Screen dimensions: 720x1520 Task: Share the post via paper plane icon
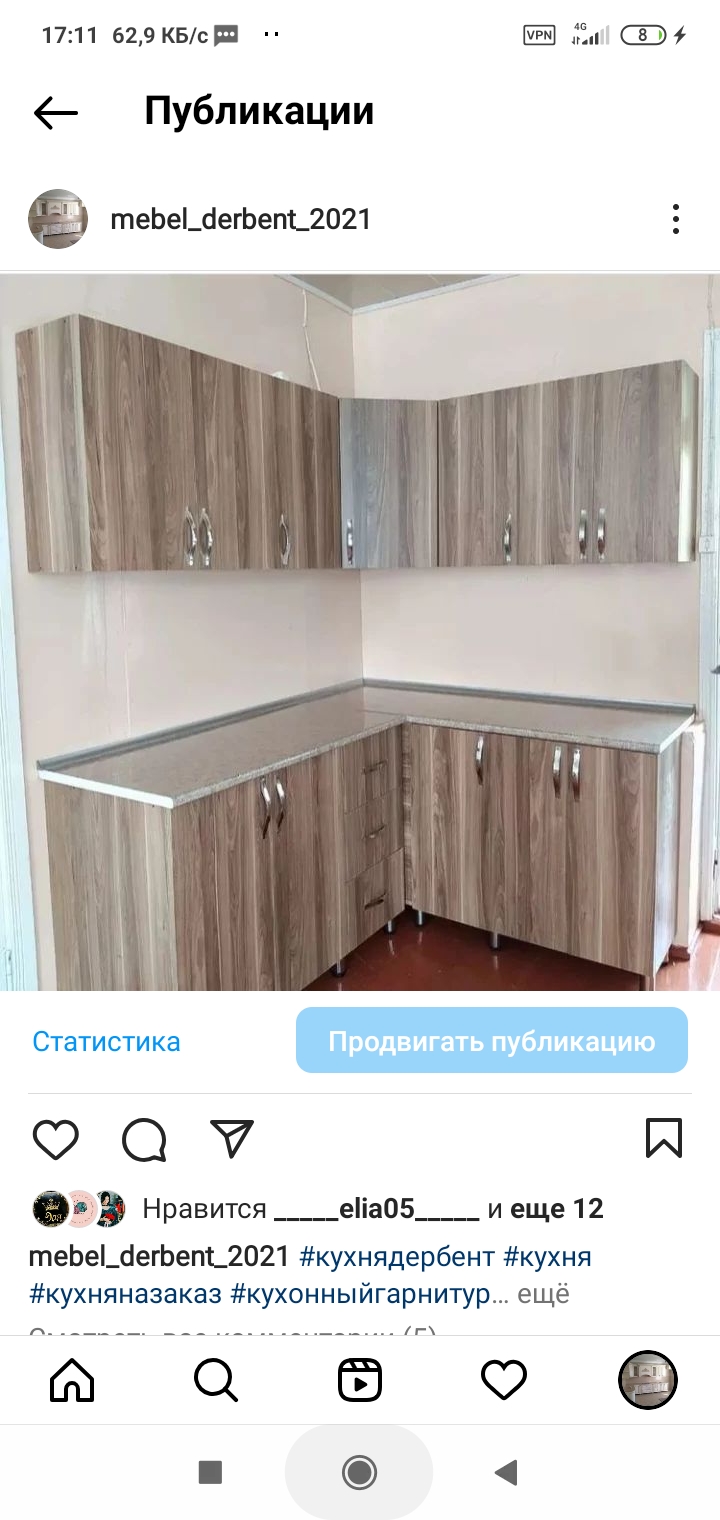click(232, 1139)
